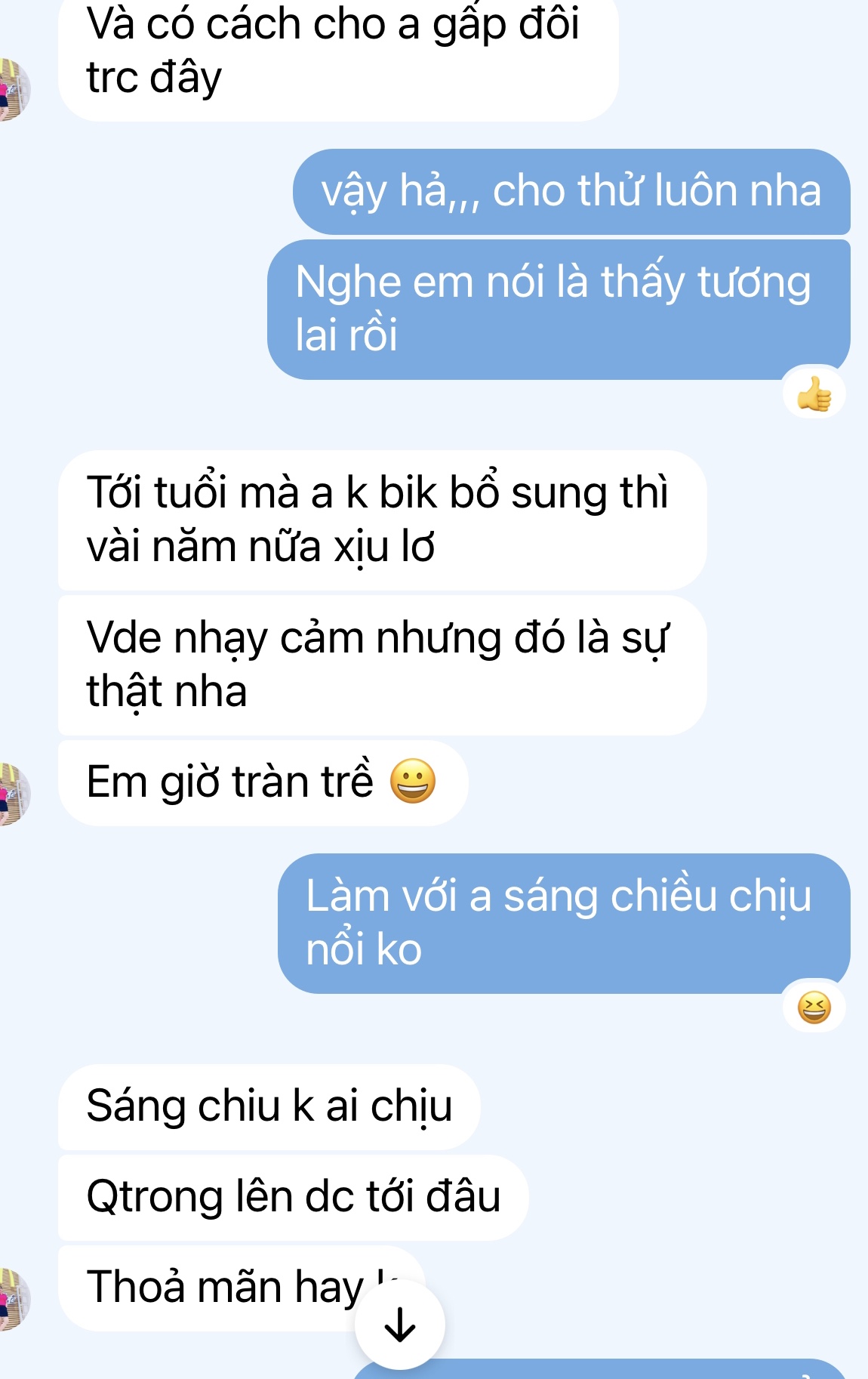View laughing reaction on "sáng chiều chịu nổi ko"
868x1379 pixels.
coord(814,1007)
